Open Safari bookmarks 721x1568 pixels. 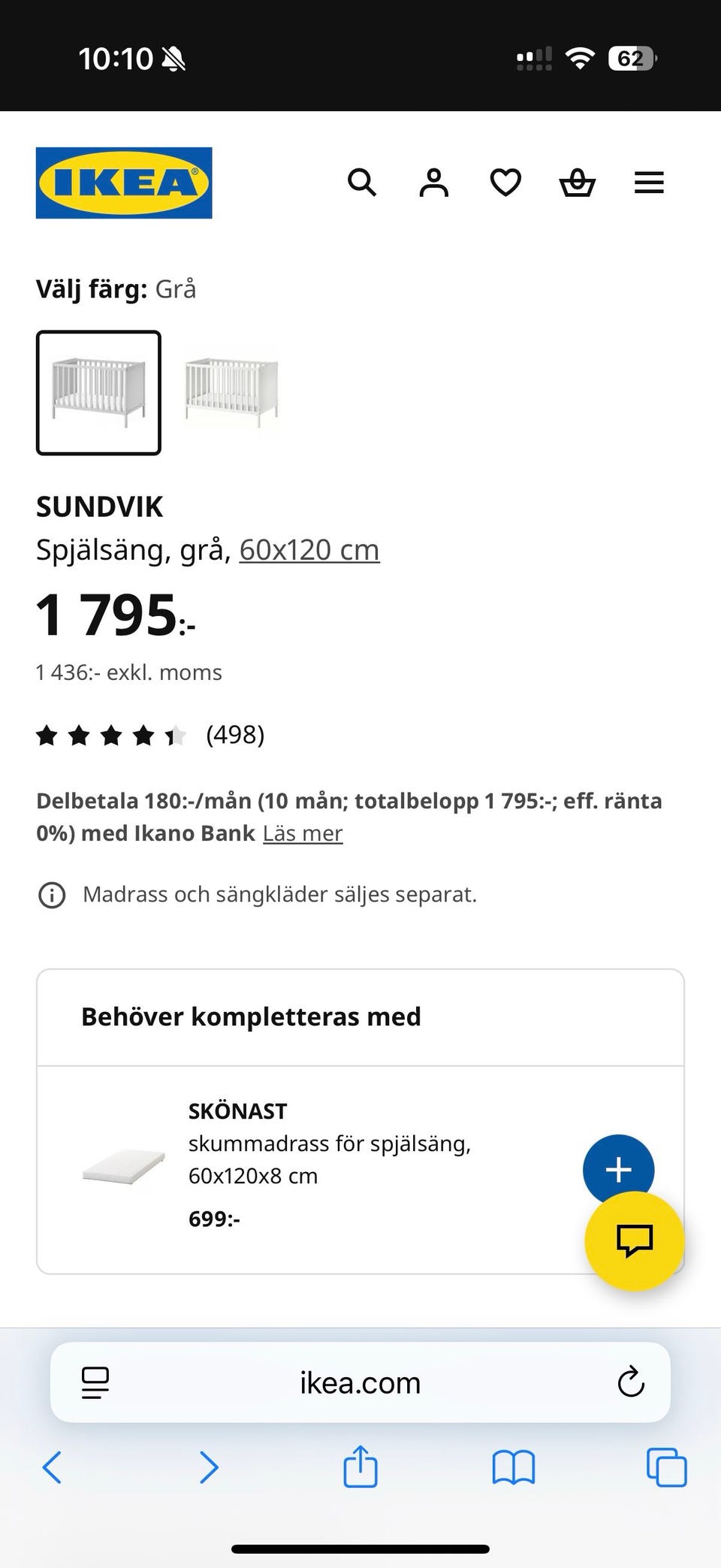tap(514, 1467)
